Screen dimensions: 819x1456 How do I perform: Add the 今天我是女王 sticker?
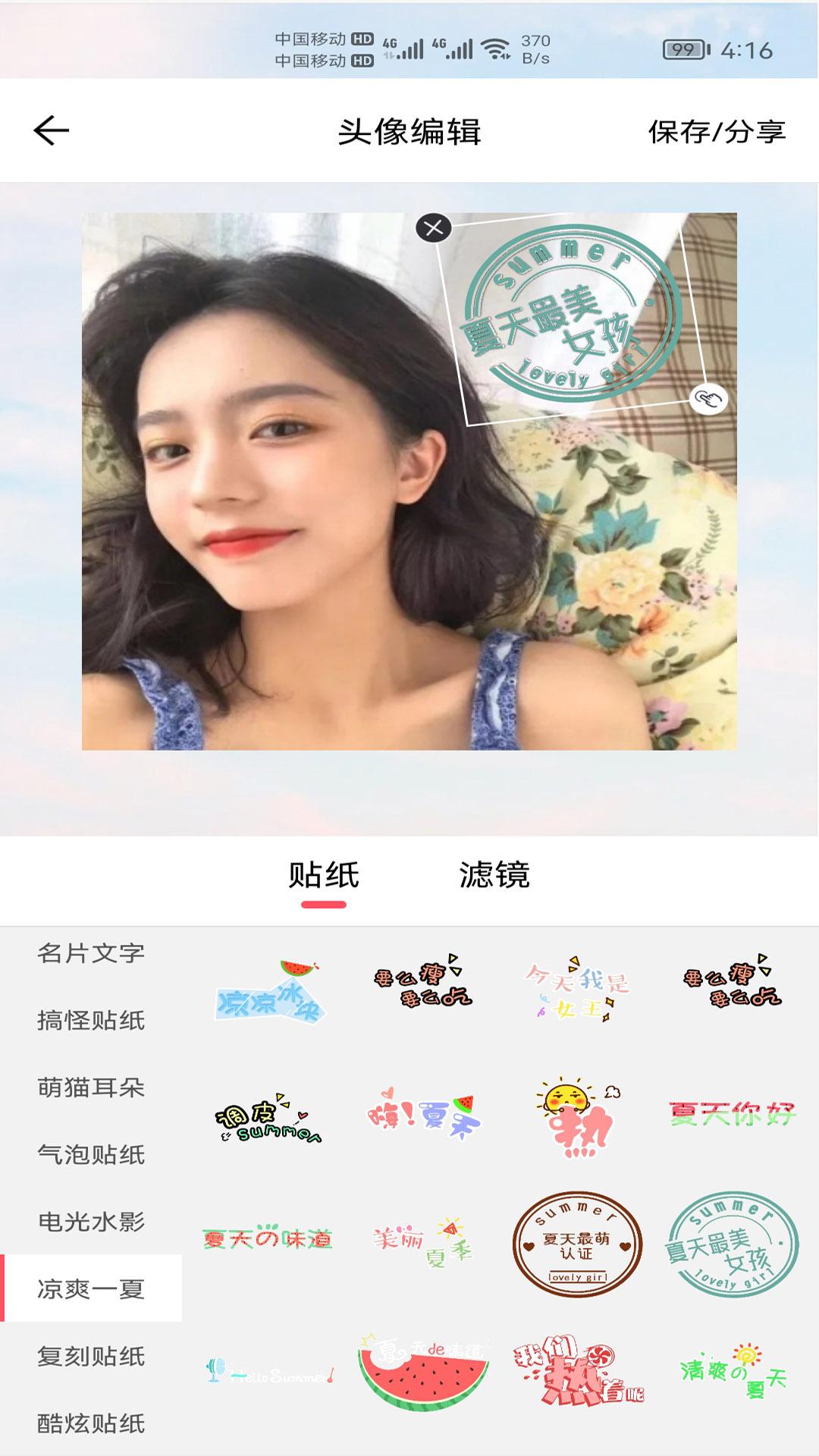tap(578, 988)
